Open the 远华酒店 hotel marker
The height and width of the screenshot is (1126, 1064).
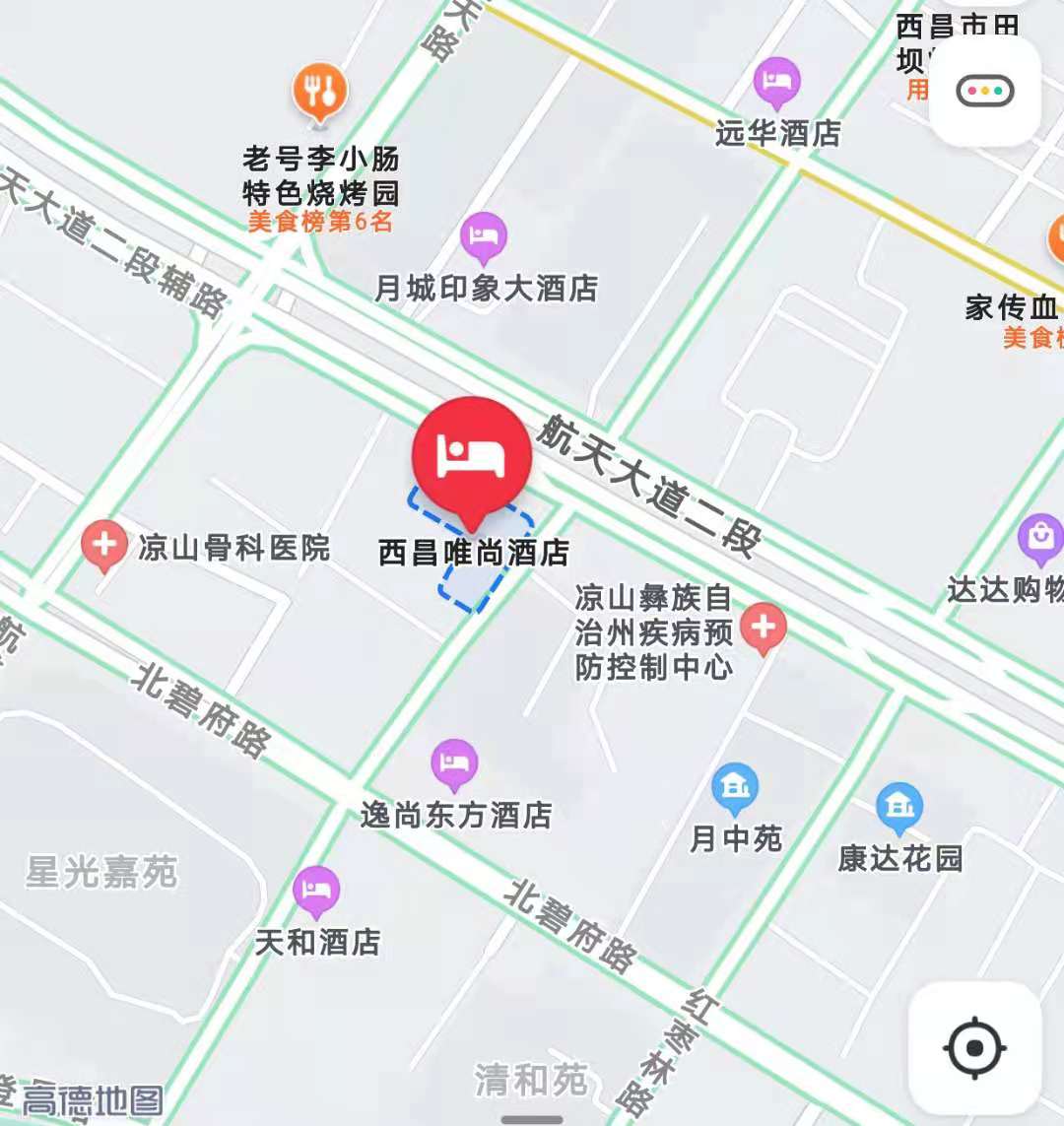776,82
